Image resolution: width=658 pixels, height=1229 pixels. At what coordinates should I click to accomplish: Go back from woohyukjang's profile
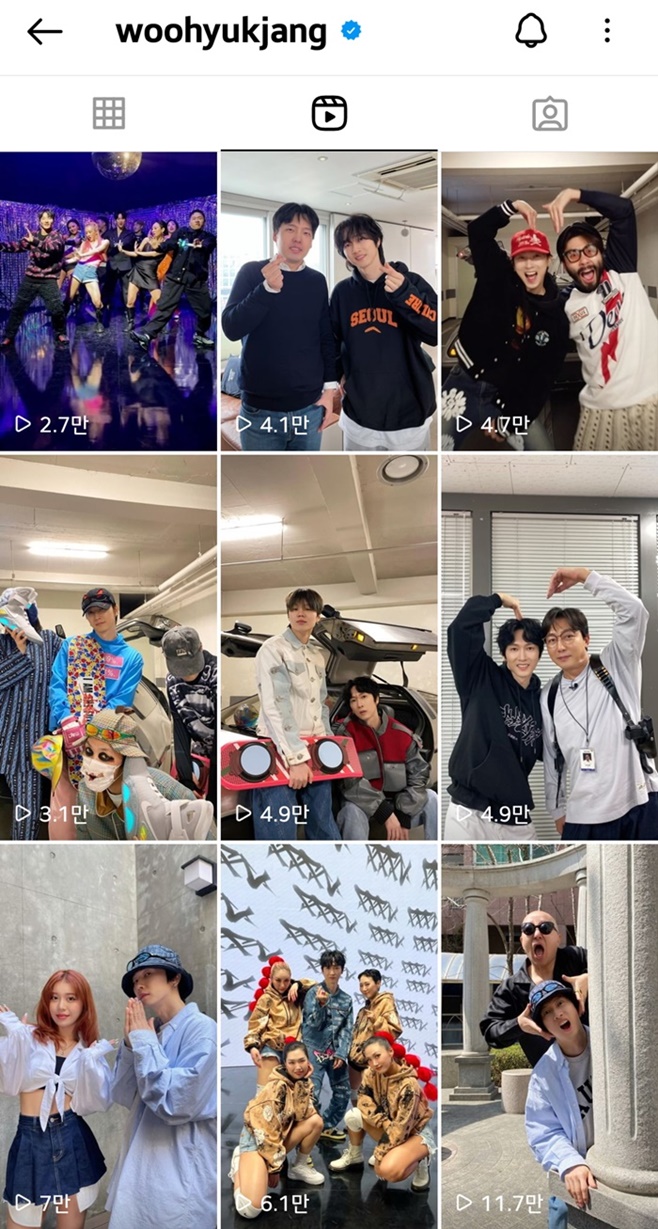click(45, 32)
